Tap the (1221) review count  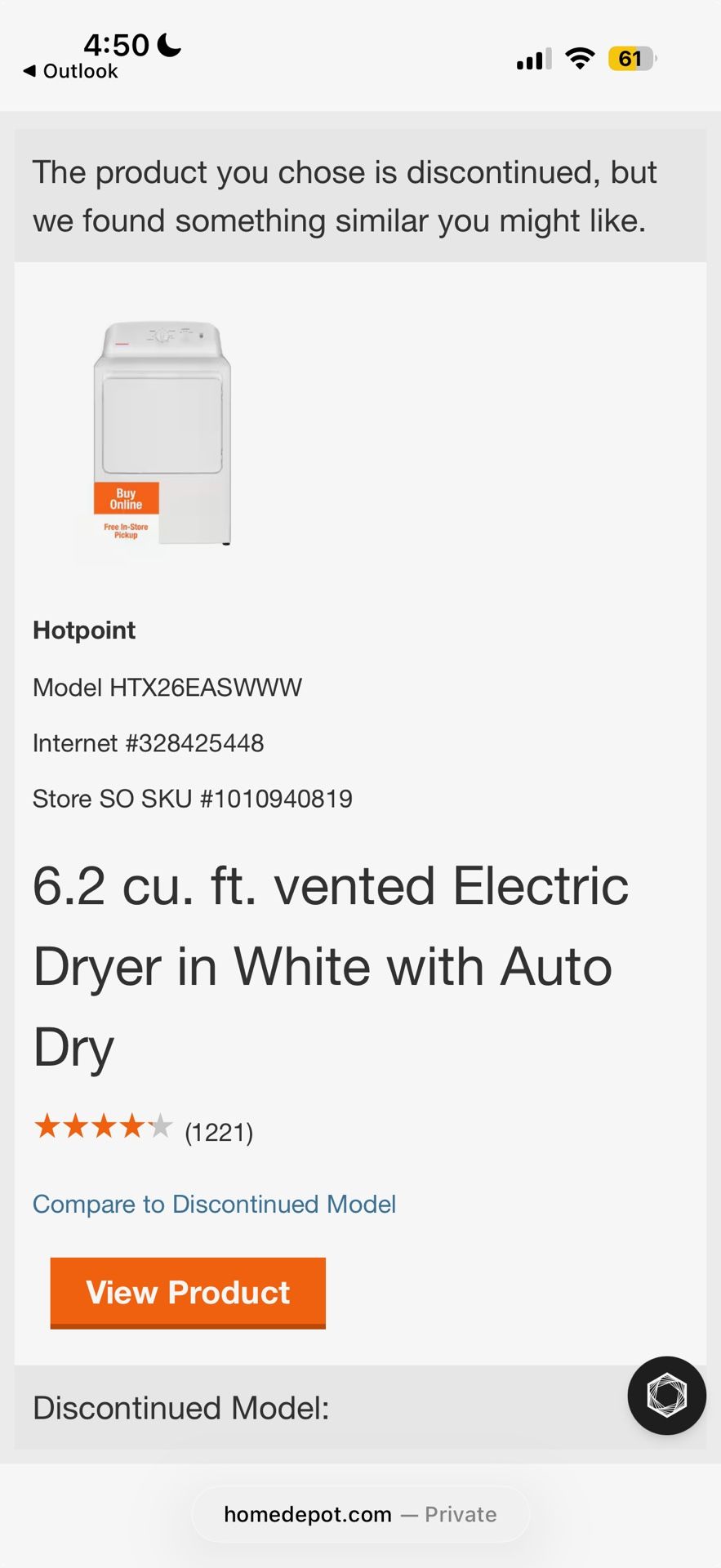click(x=218, y=1132)
